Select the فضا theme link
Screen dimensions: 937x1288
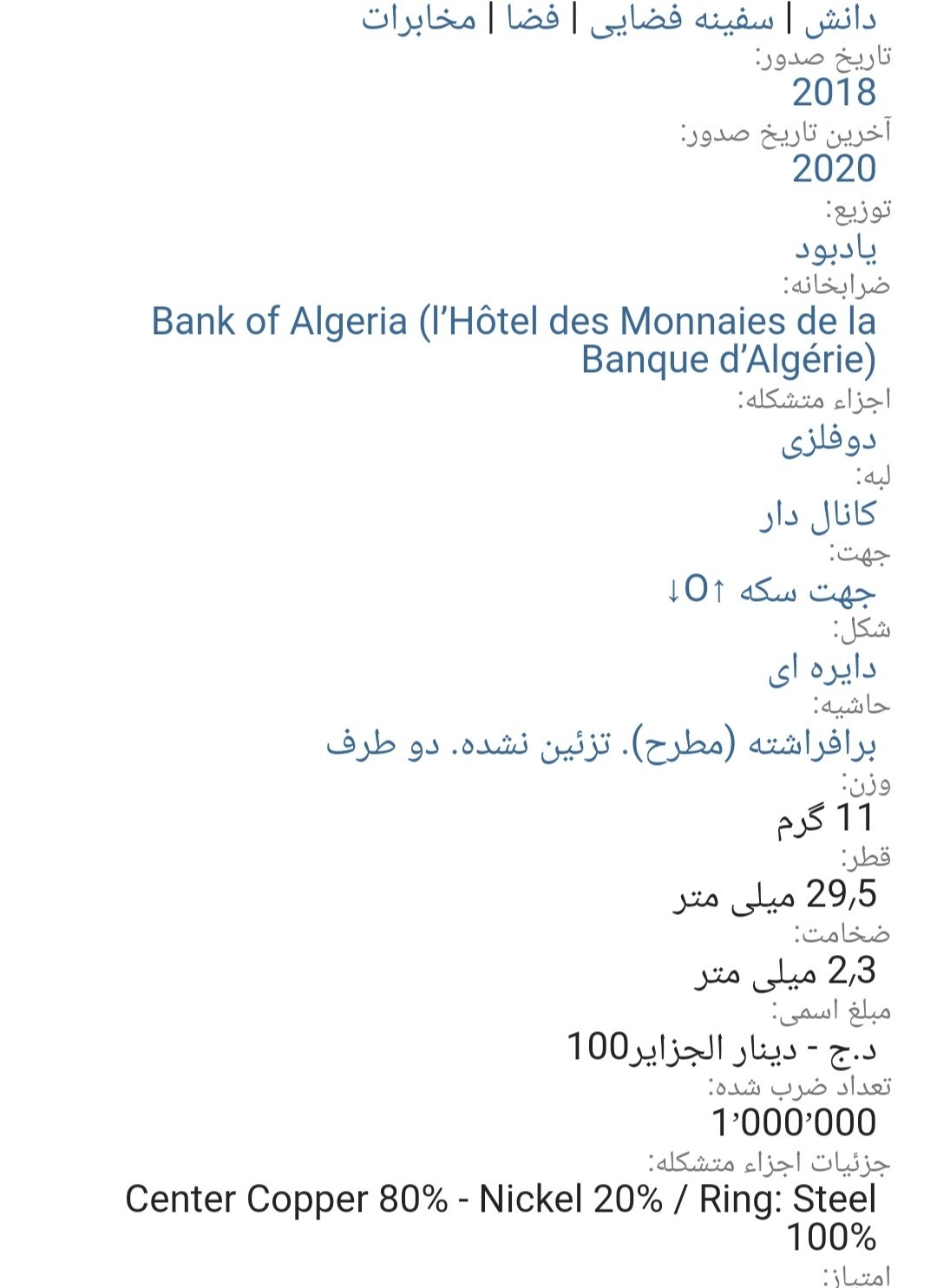(533, 19)
